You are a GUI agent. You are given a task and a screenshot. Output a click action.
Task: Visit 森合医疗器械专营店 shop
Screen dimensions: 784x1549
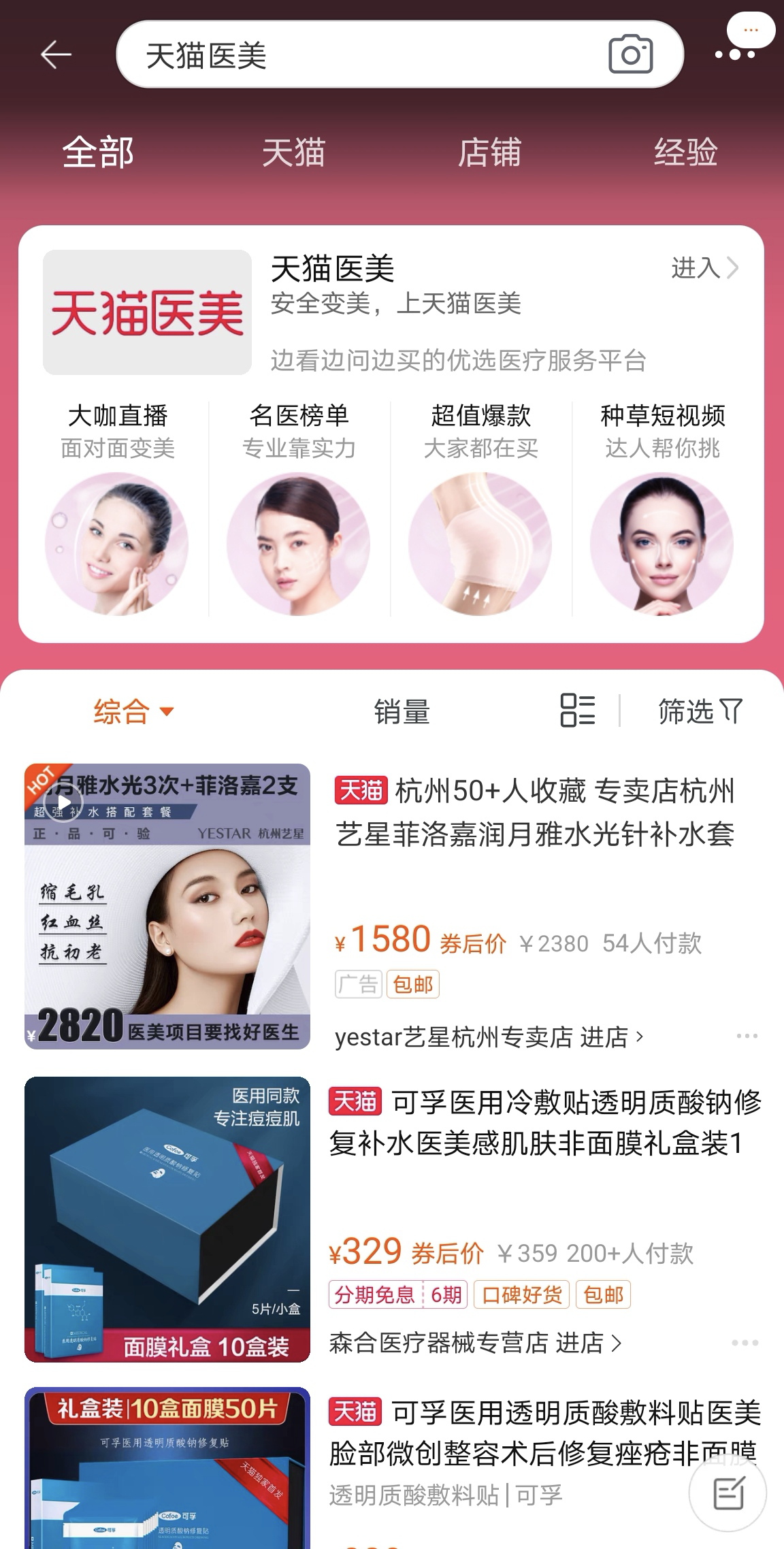point(475,1343)
